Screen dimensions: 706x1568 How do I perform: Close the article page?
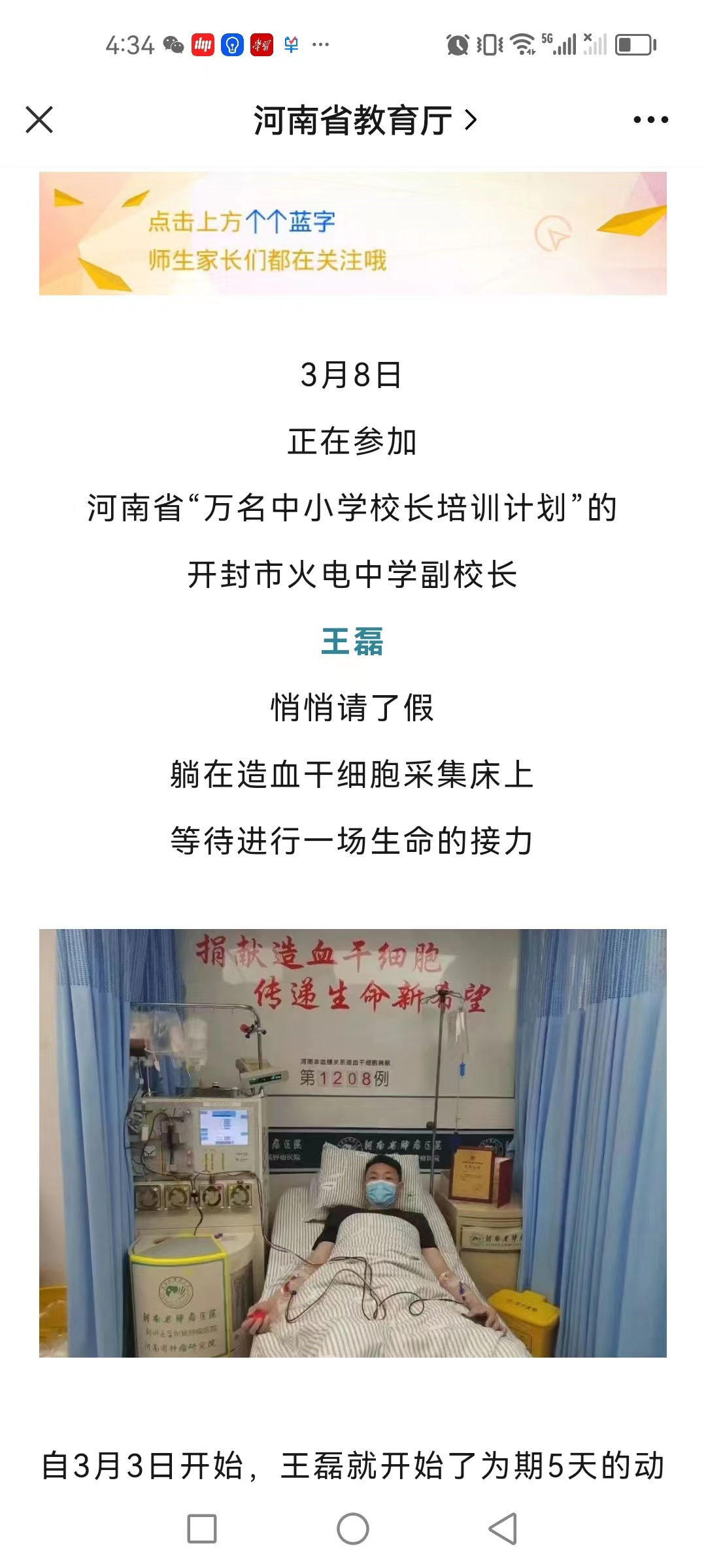click(39, 120)
